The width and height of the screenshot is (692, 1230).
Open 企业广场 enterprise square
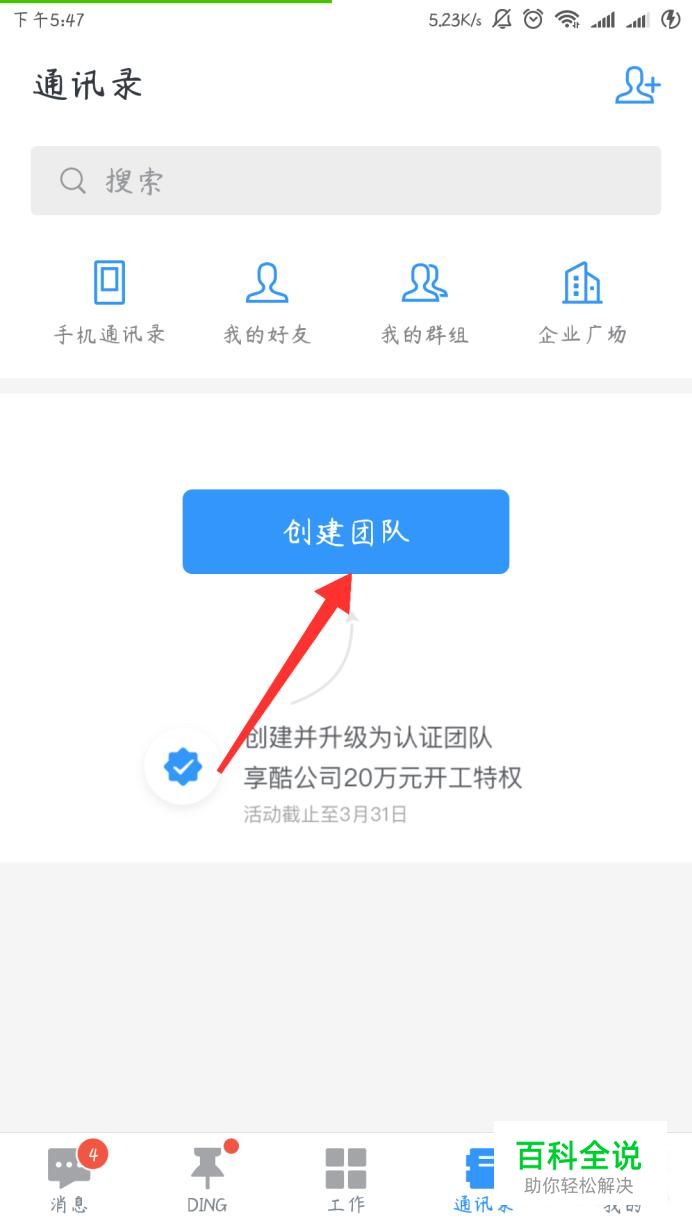pos(582,301)
